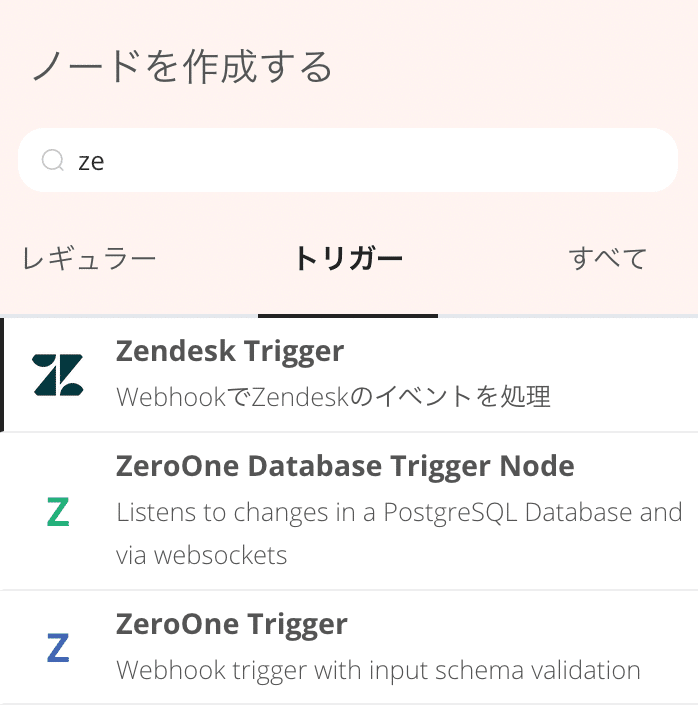Choose the Zendesk Trigger node
Viewport: 698px width, 712px height.
point(350,374)
